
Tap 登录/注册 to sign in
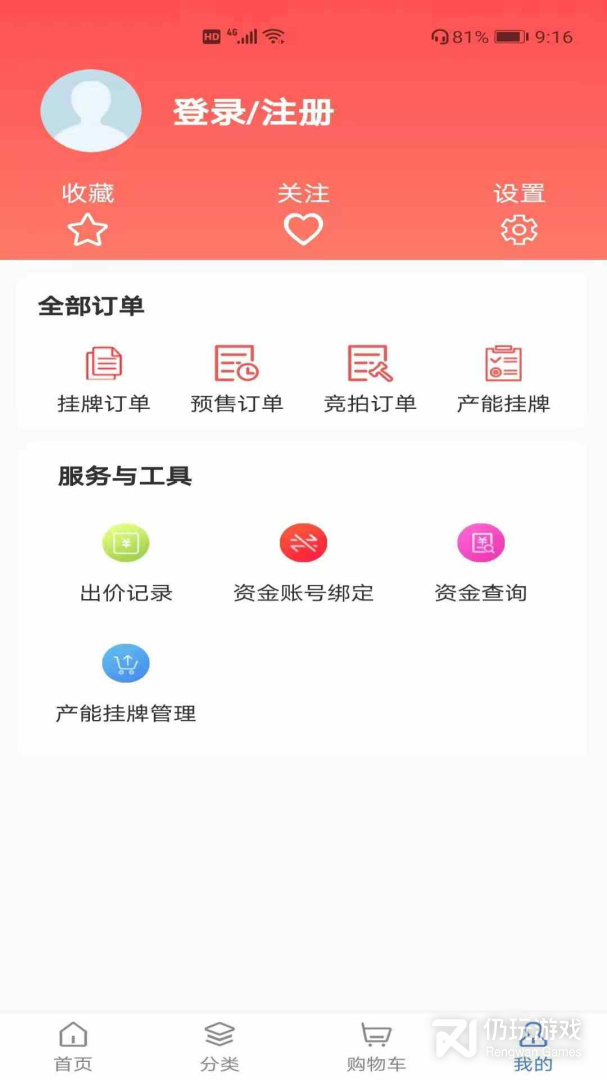tap(253, 112)
